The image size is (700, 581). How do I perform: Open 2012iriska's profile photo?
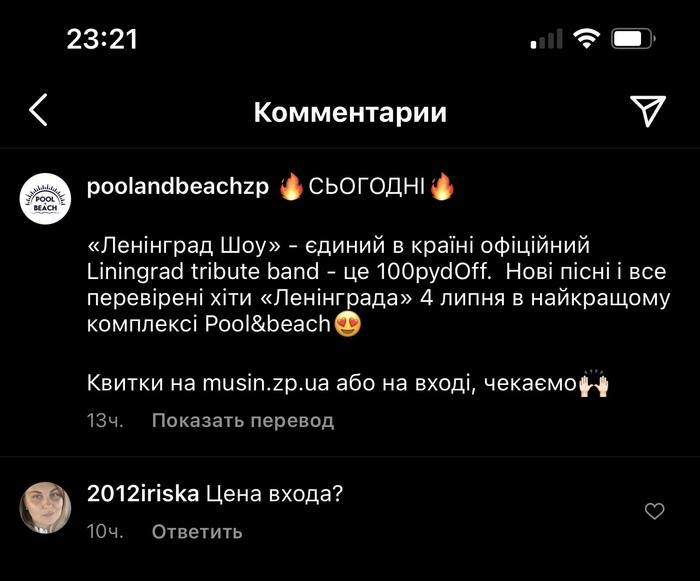point(46,508)
